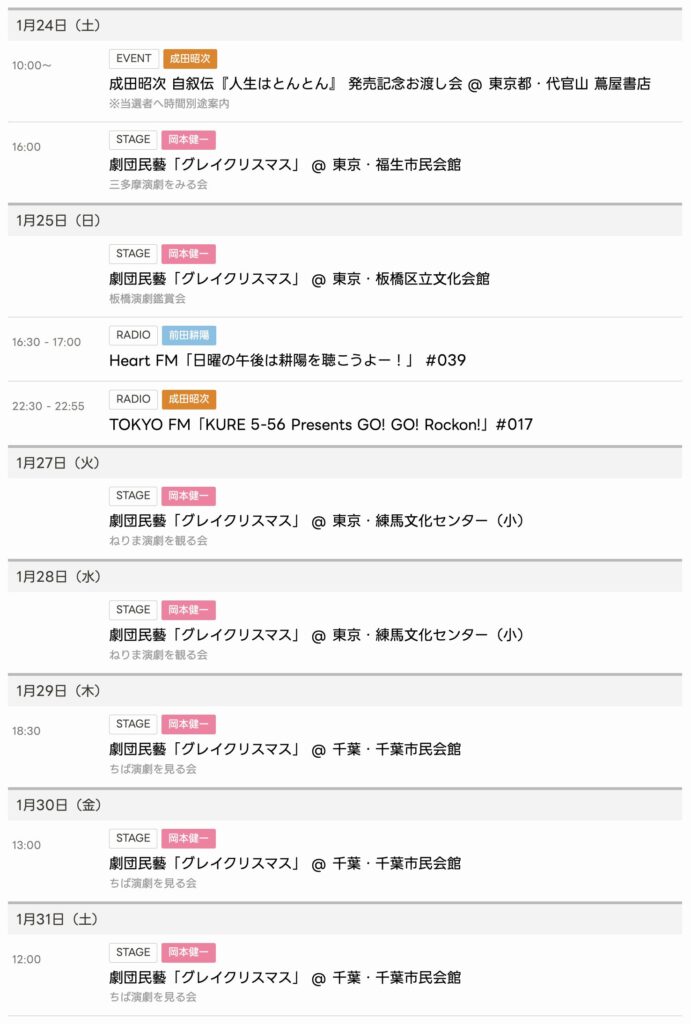Screen dimensions: 691x1024
Task: Select the 前田耕陽 artist tag
Action: coord(189,335)
